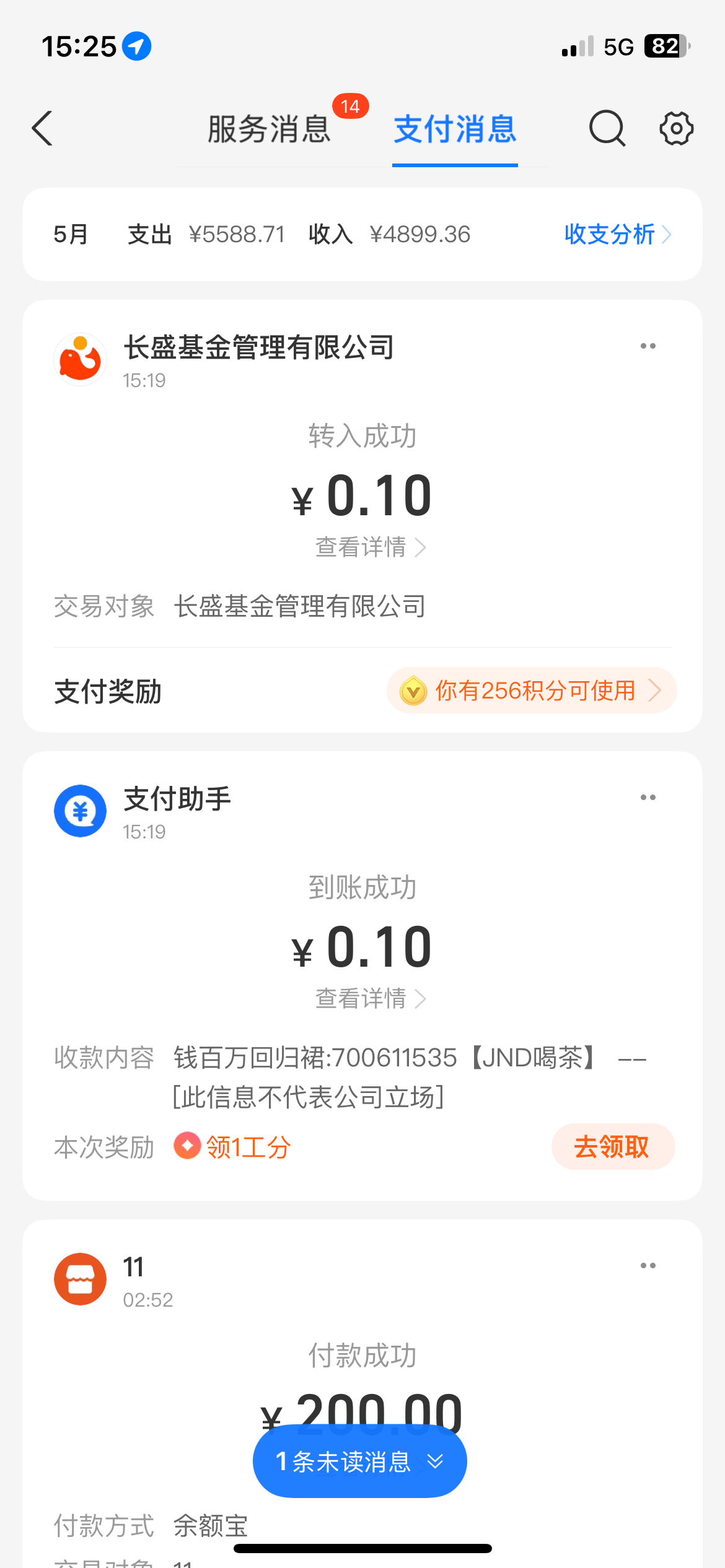View 查看详情 under 转入成功

370,547
